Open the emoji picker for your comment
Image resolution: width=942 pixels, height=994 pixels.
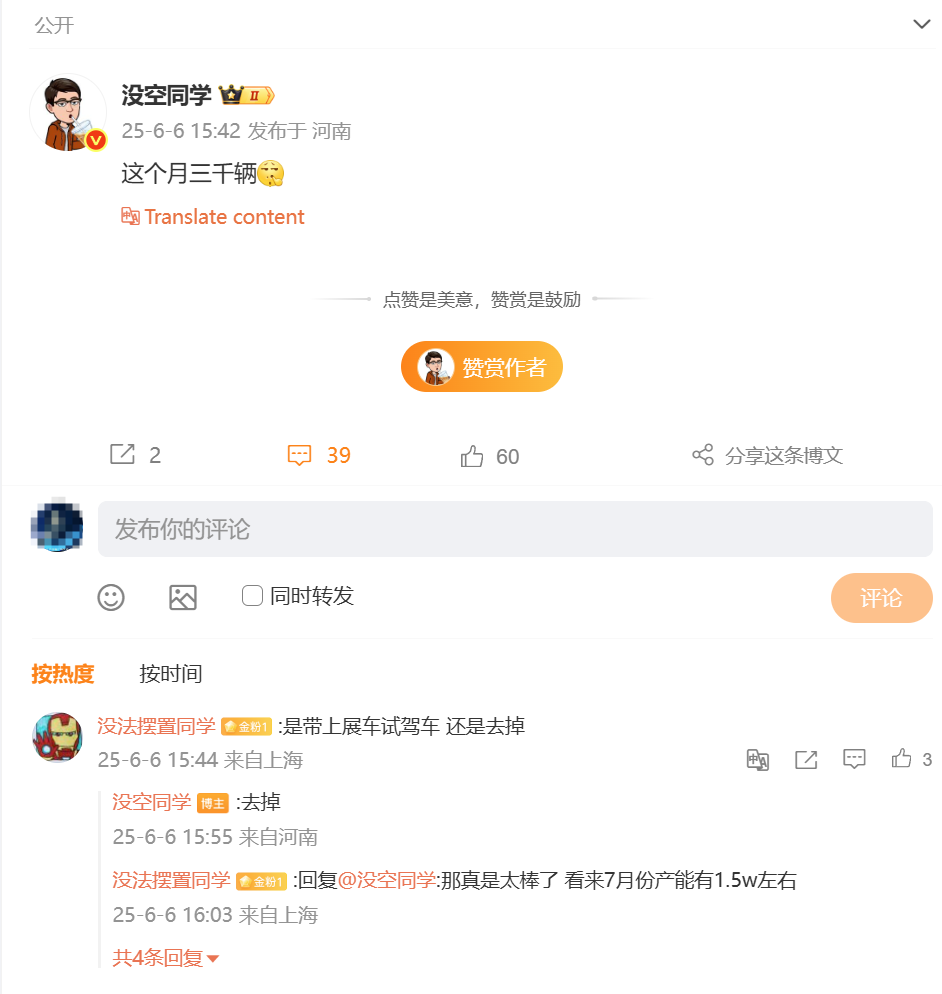coord(111,597)
